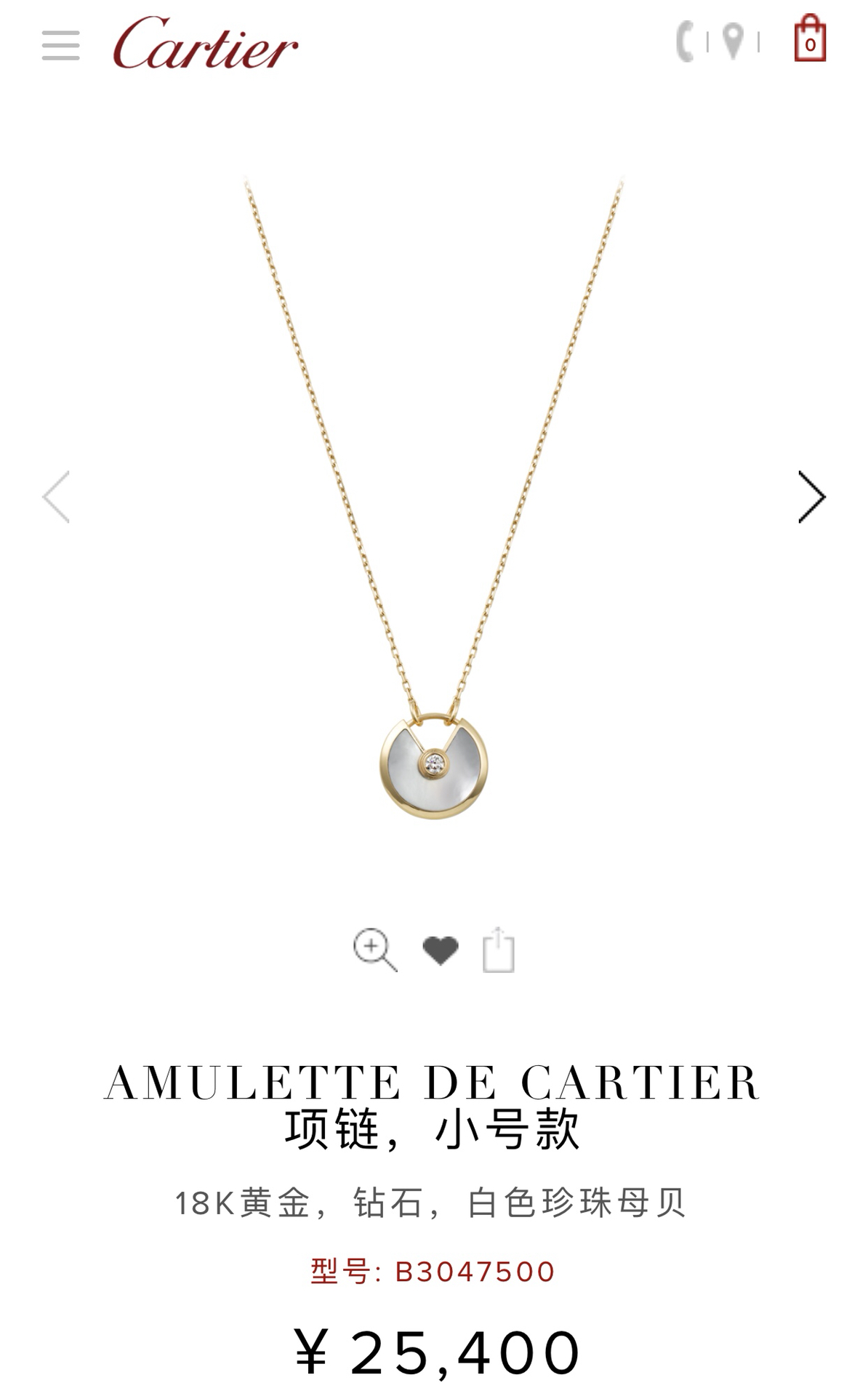Open the shopping bag
Screen dimensions: 868x1396
click(810, 40)
